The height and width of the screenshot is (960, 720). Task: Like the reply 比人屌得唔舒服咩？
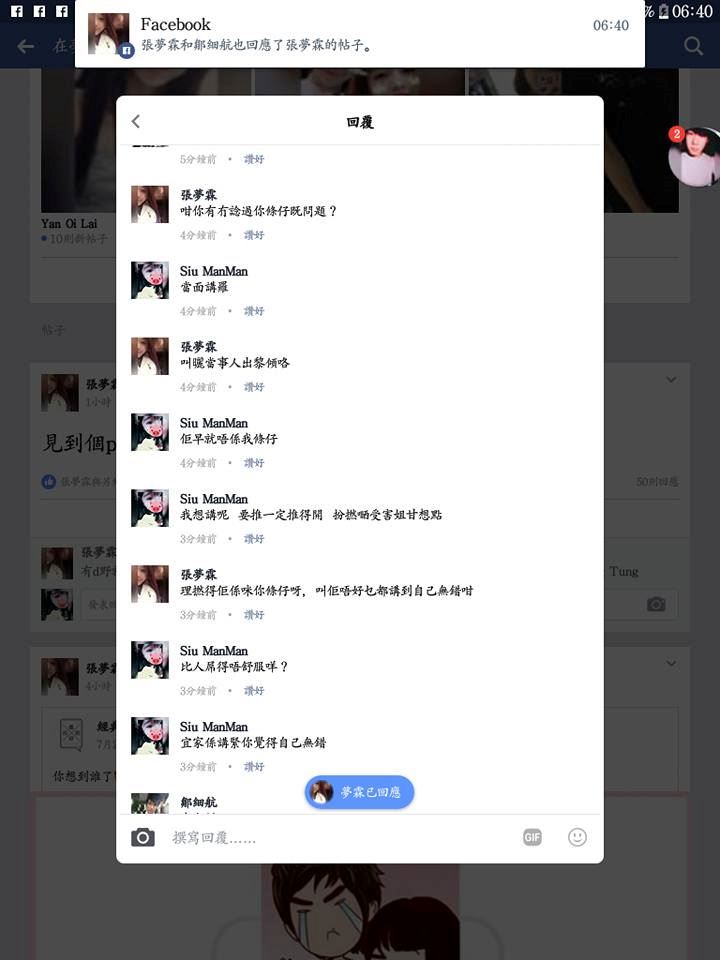pos(254,691)
